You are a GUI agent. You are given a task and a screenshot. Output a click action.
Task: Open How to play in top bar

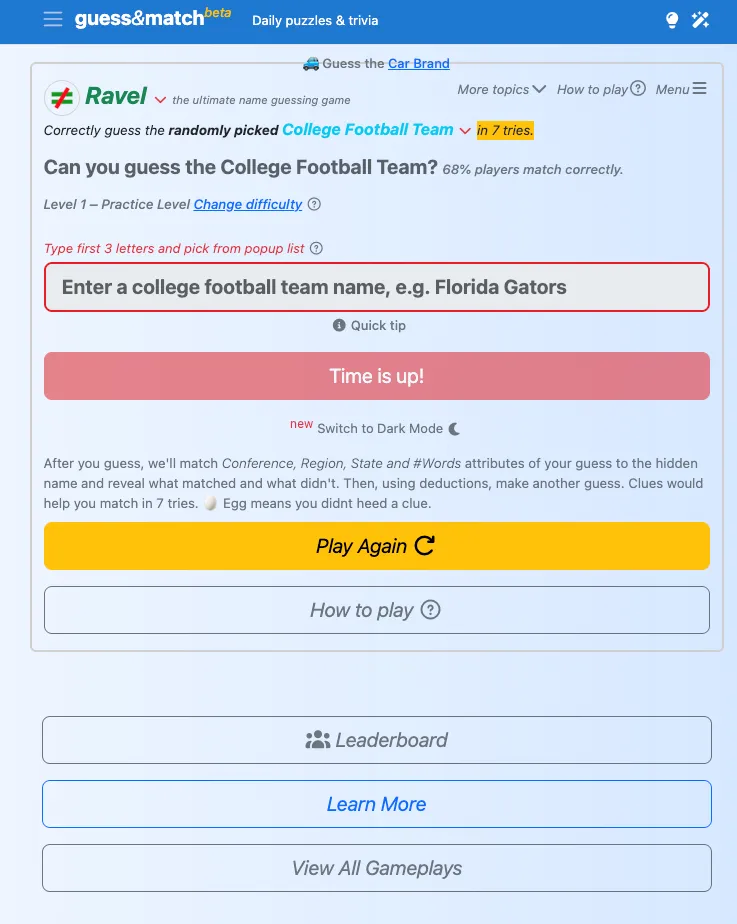click(601, 89)
